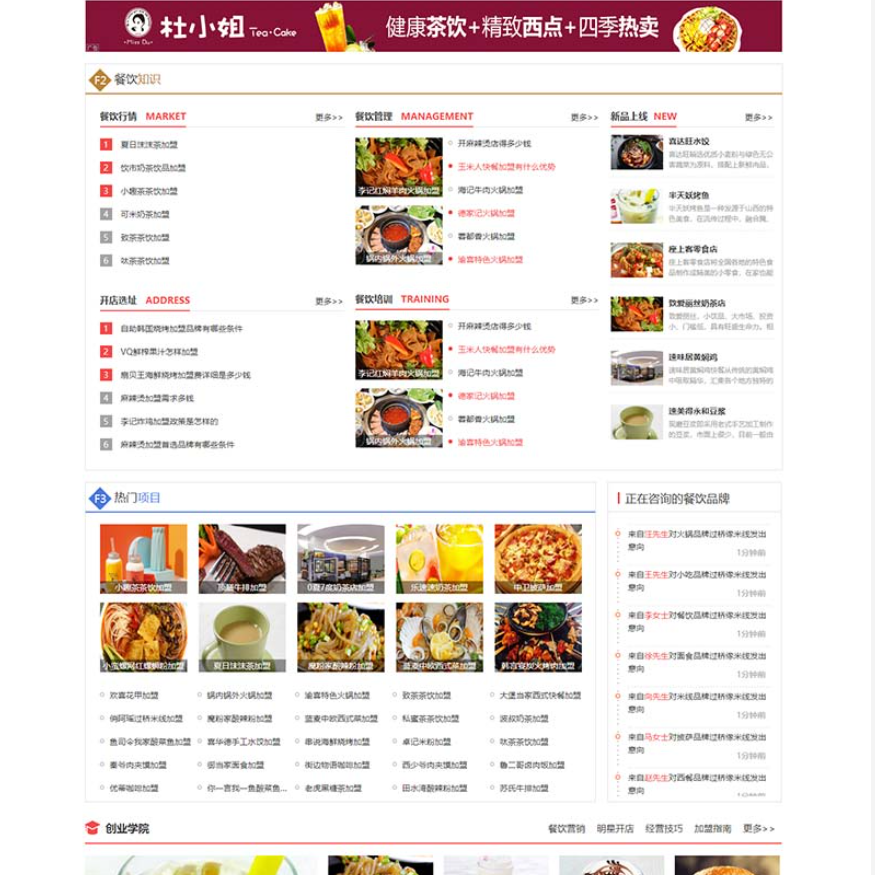The height and width of the screenshot is (875, 875).
Task: Switch to 明星开店 in 创业学院
Action: click(615, 829)
